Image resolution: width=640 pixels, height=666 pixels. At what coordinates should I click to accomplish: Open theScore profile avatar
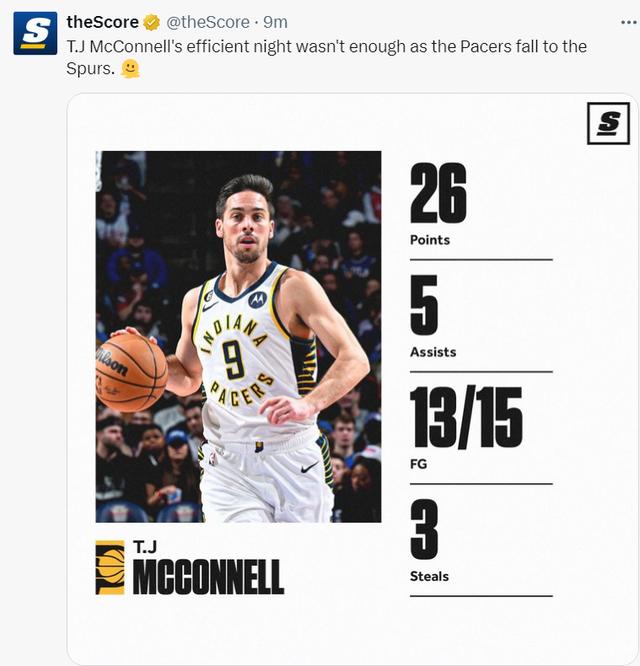pos(35,33)
